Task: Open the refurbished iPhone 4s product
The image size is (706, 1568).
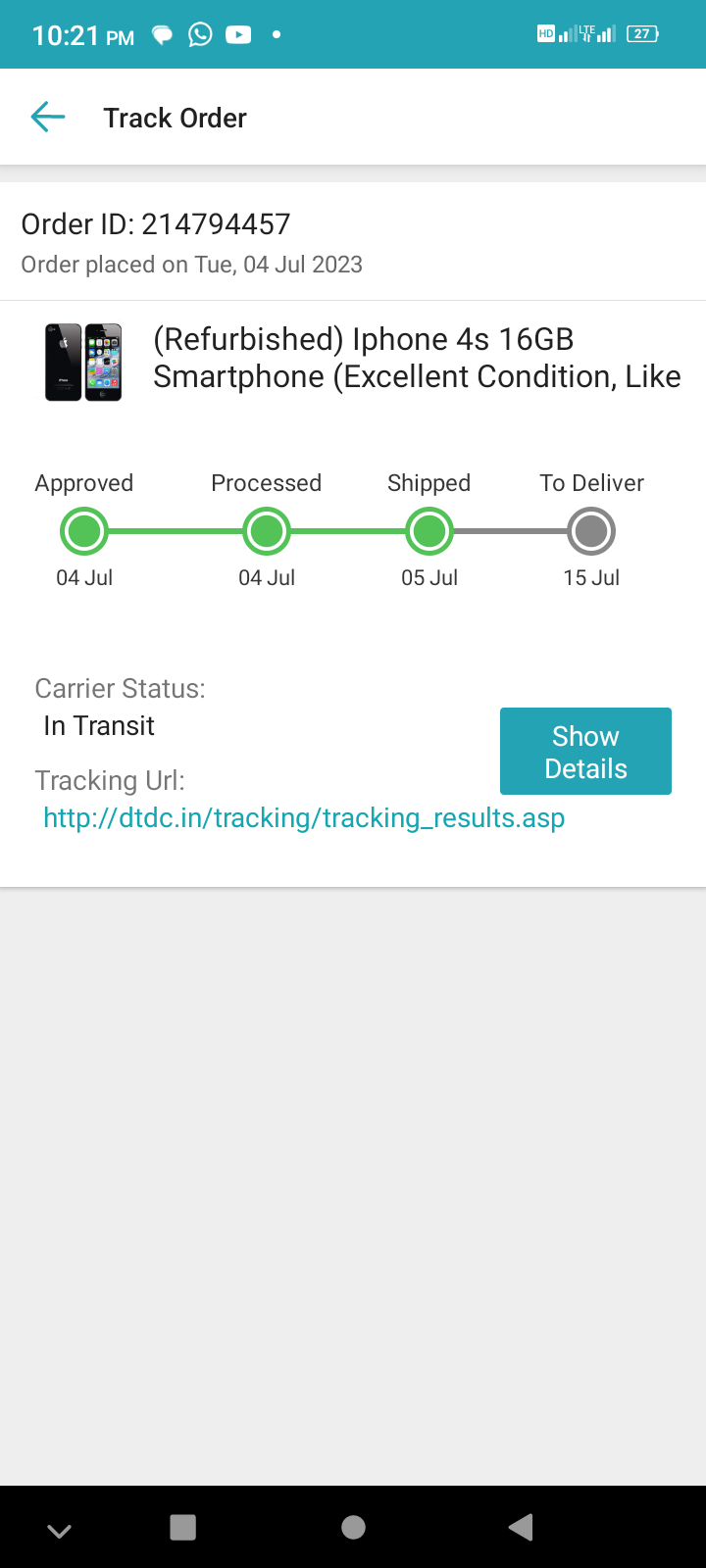Action: (x=416, y=358)
